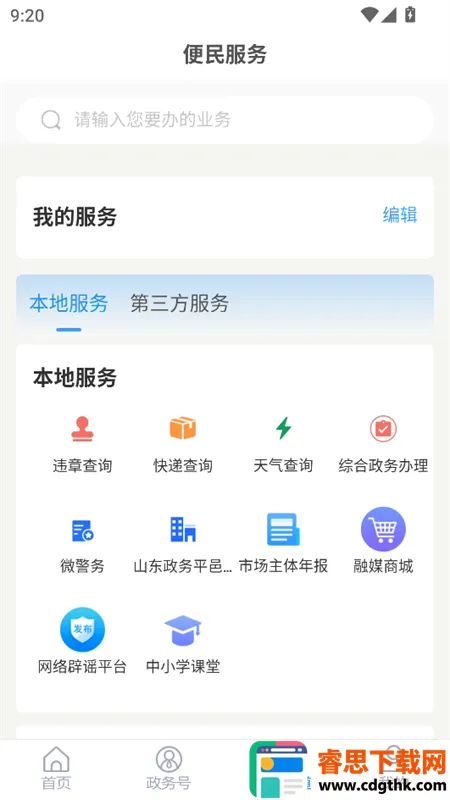This screenshot has width=450, height=800.
Task: Open 中小学课堂
Action: click(183, 644)
